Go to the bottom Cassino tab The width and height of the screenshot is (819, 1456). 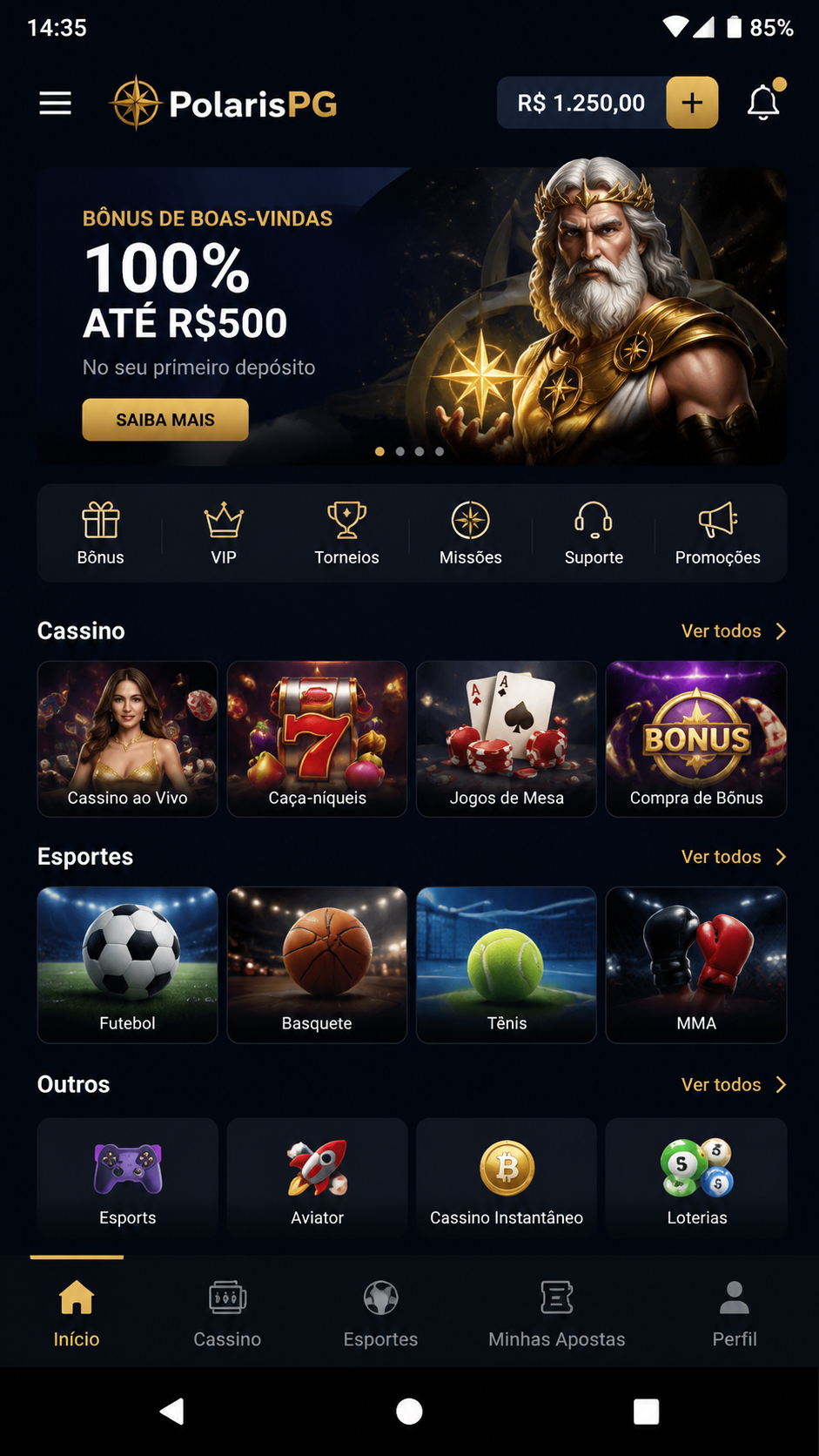[227, 1314]
